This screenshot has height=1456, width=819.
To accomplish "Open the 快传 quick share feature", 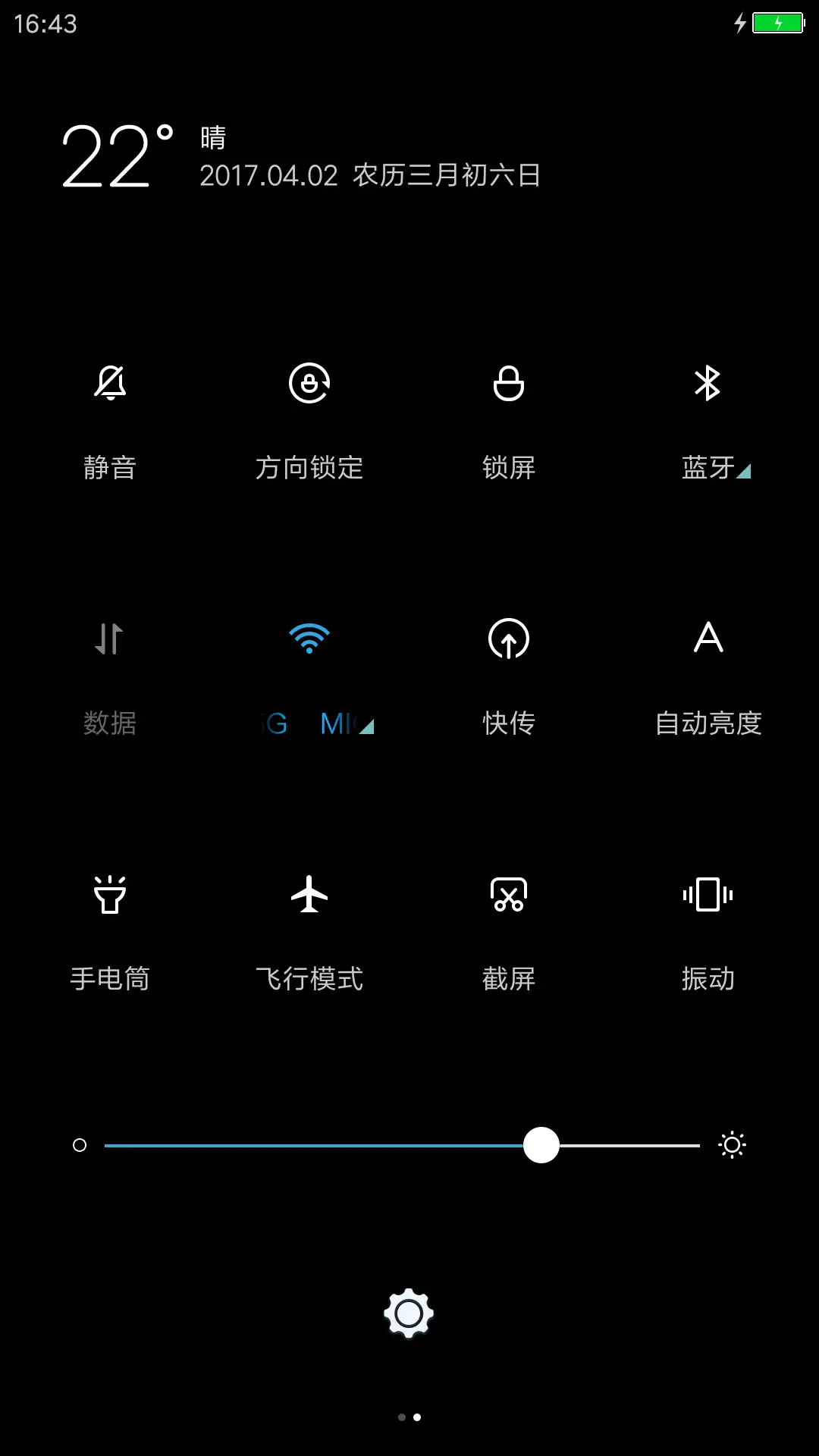I will pos(507,639).
